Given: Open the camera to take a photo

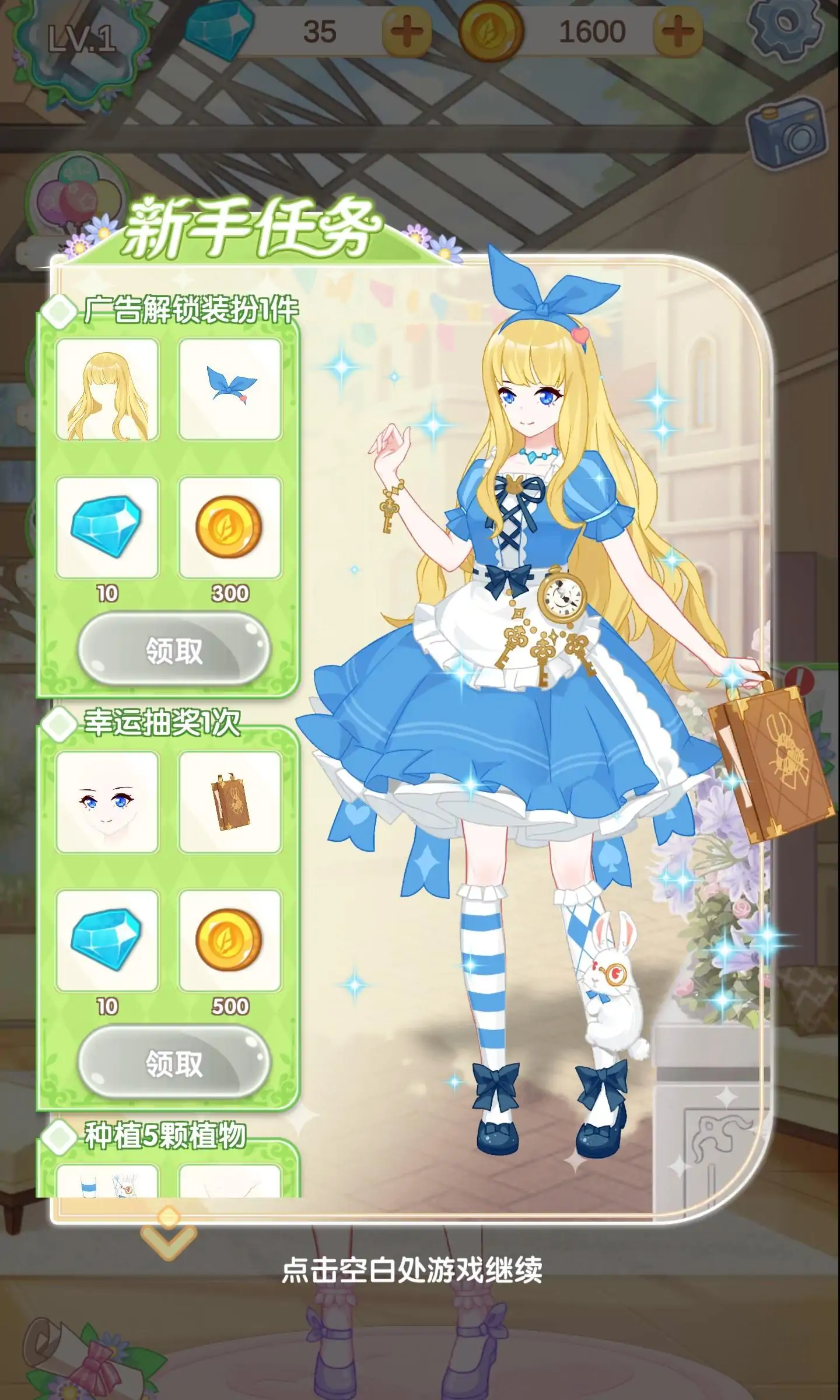Looking at the screenshot, I should pyautogui.click(x=789, y=135).
